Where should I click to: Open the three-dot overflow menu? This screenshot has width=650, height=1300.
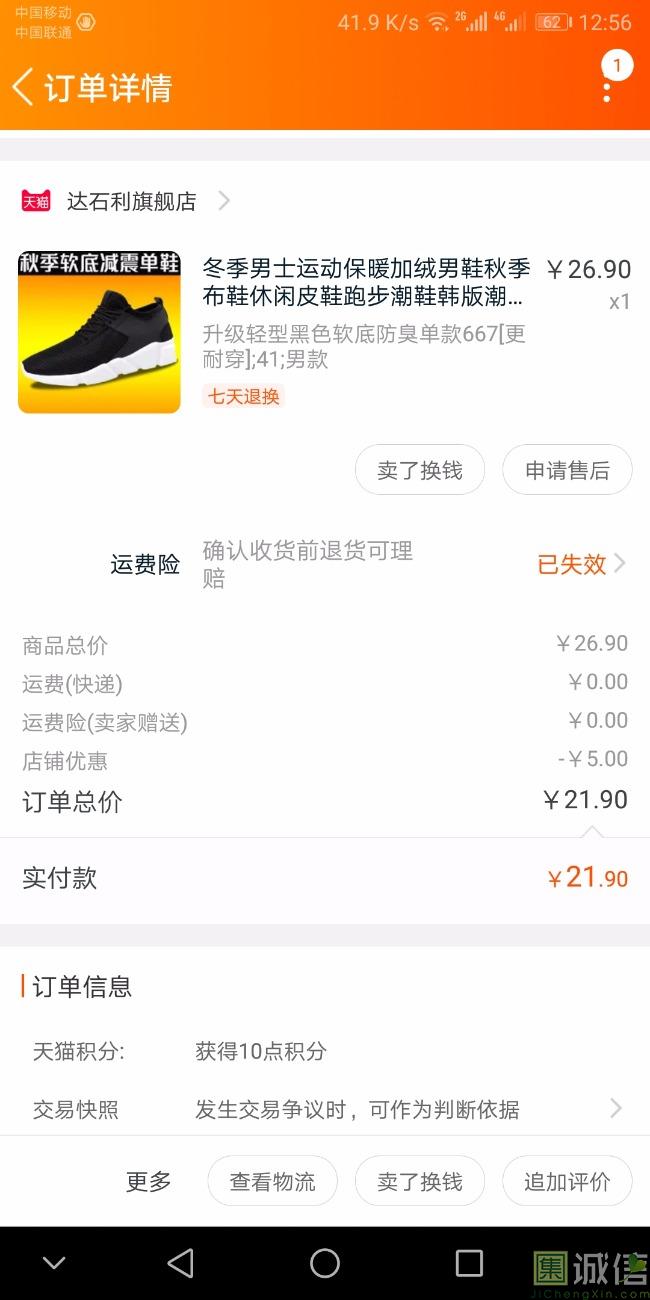[x=607, y=89]
